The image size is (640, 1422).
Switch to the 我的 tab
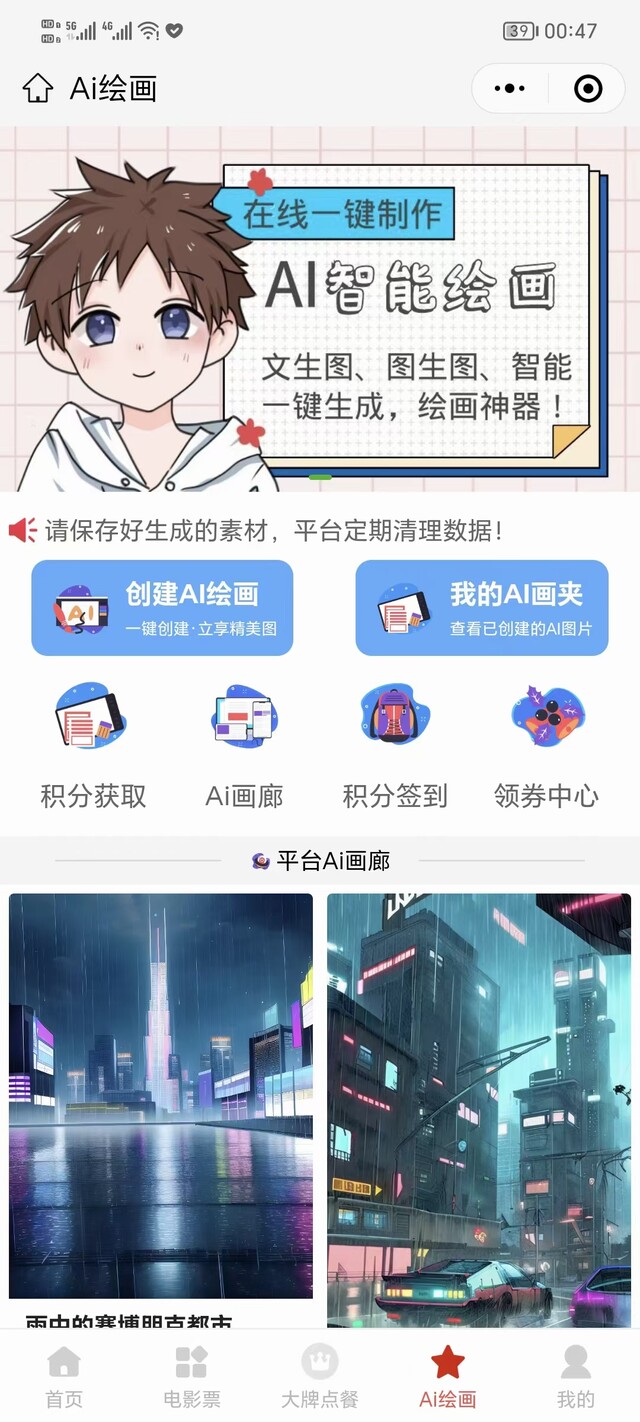[575, 1377]
